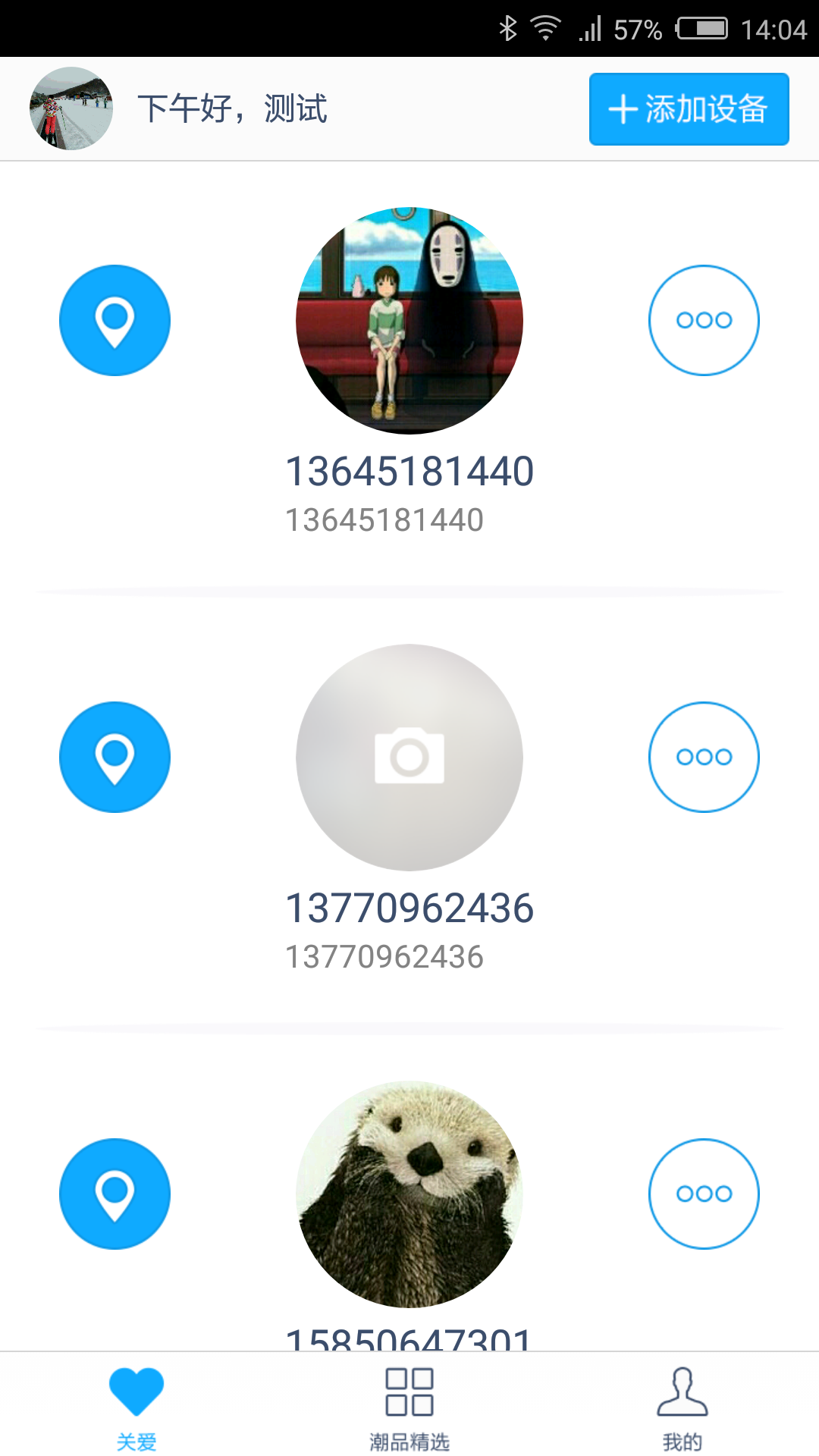This screenshot has height=1456, width=819.
Task: Switch to the 关爱 tab
Action: (136, 1407)
